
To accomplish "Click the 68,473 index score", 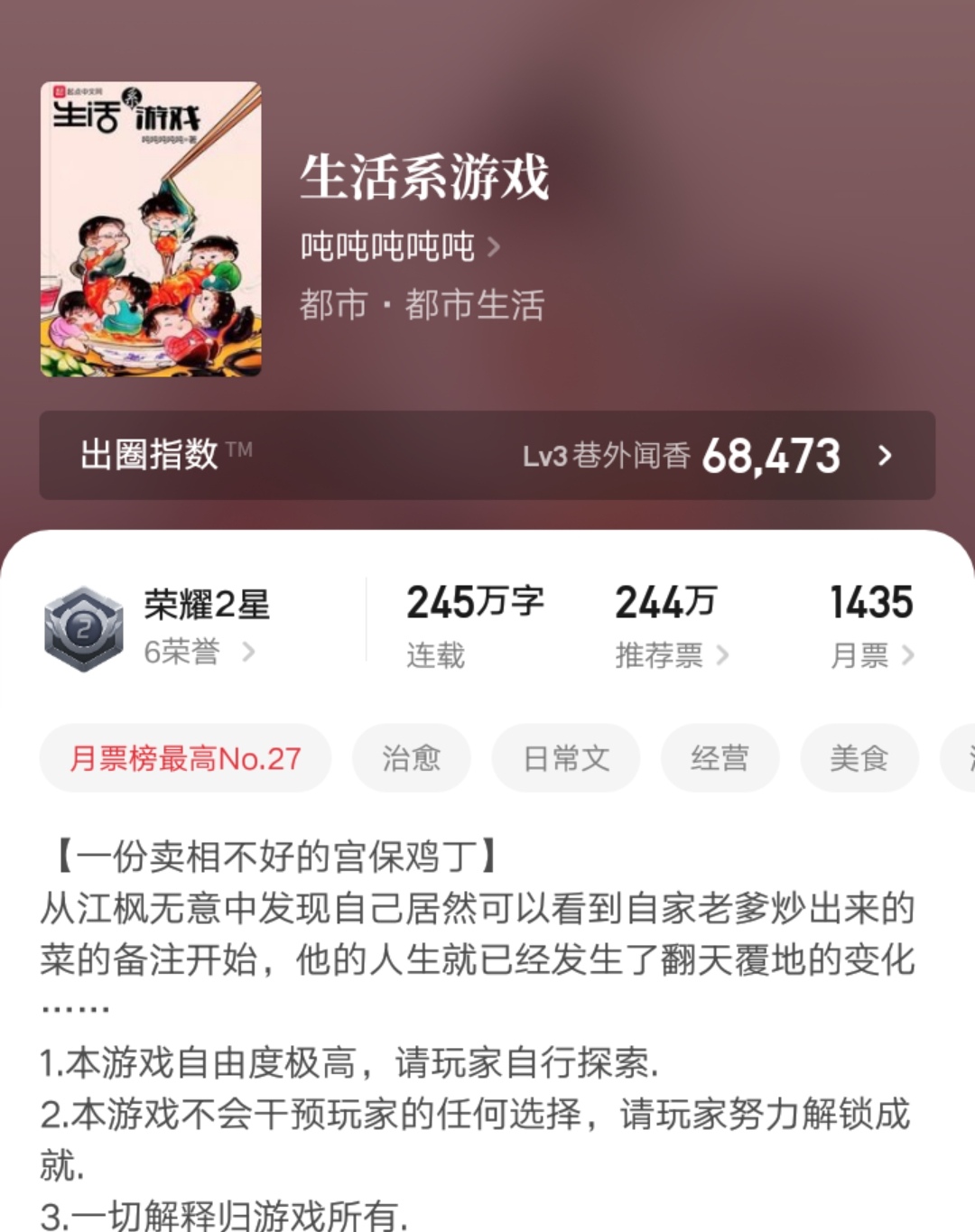I will 772,456.
